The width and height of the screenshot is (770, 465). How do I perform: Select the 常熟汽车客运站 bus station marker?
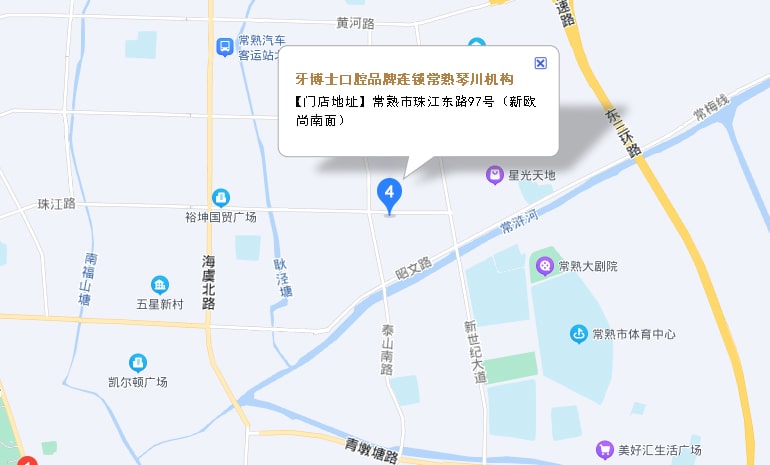tap(225, 45)
